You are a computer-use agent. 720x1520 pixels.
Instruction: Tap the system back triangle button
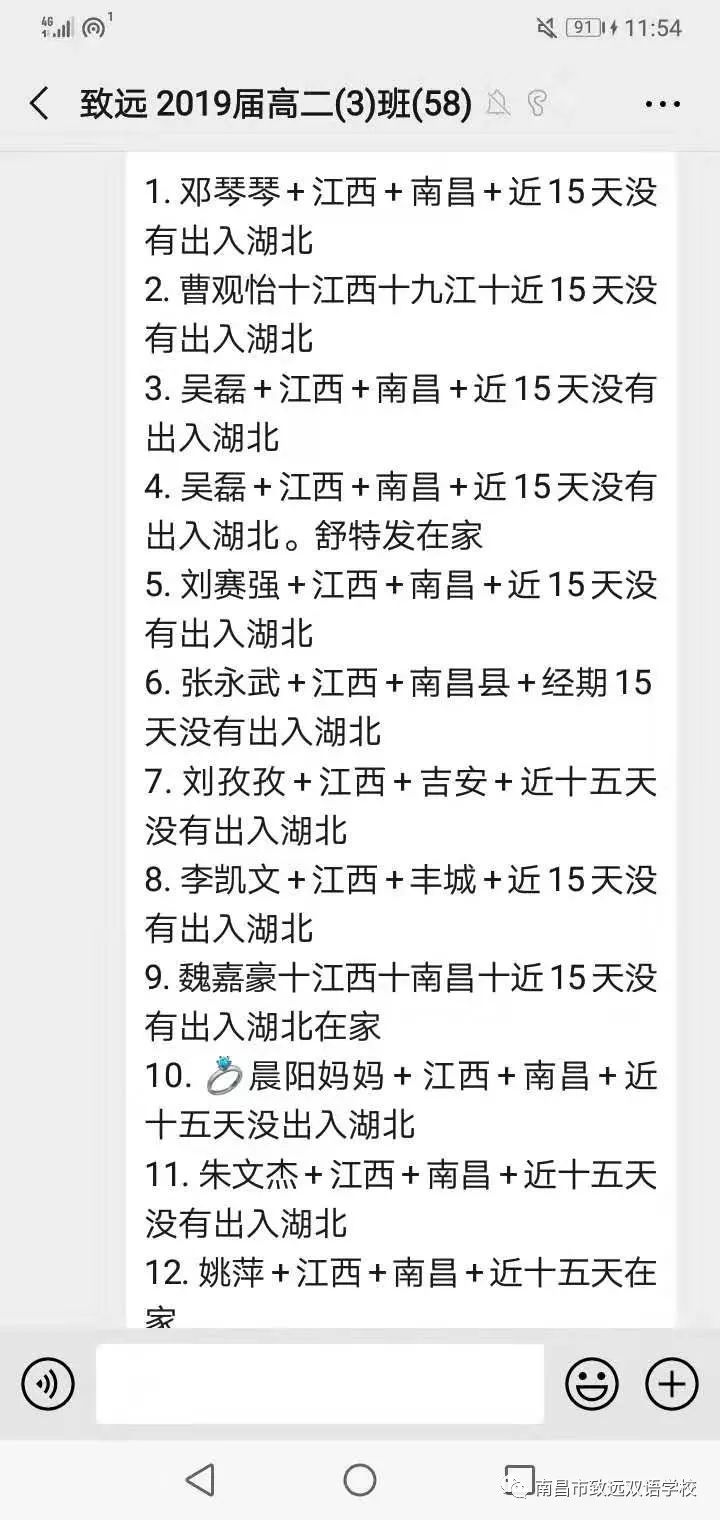point(200,1479)
